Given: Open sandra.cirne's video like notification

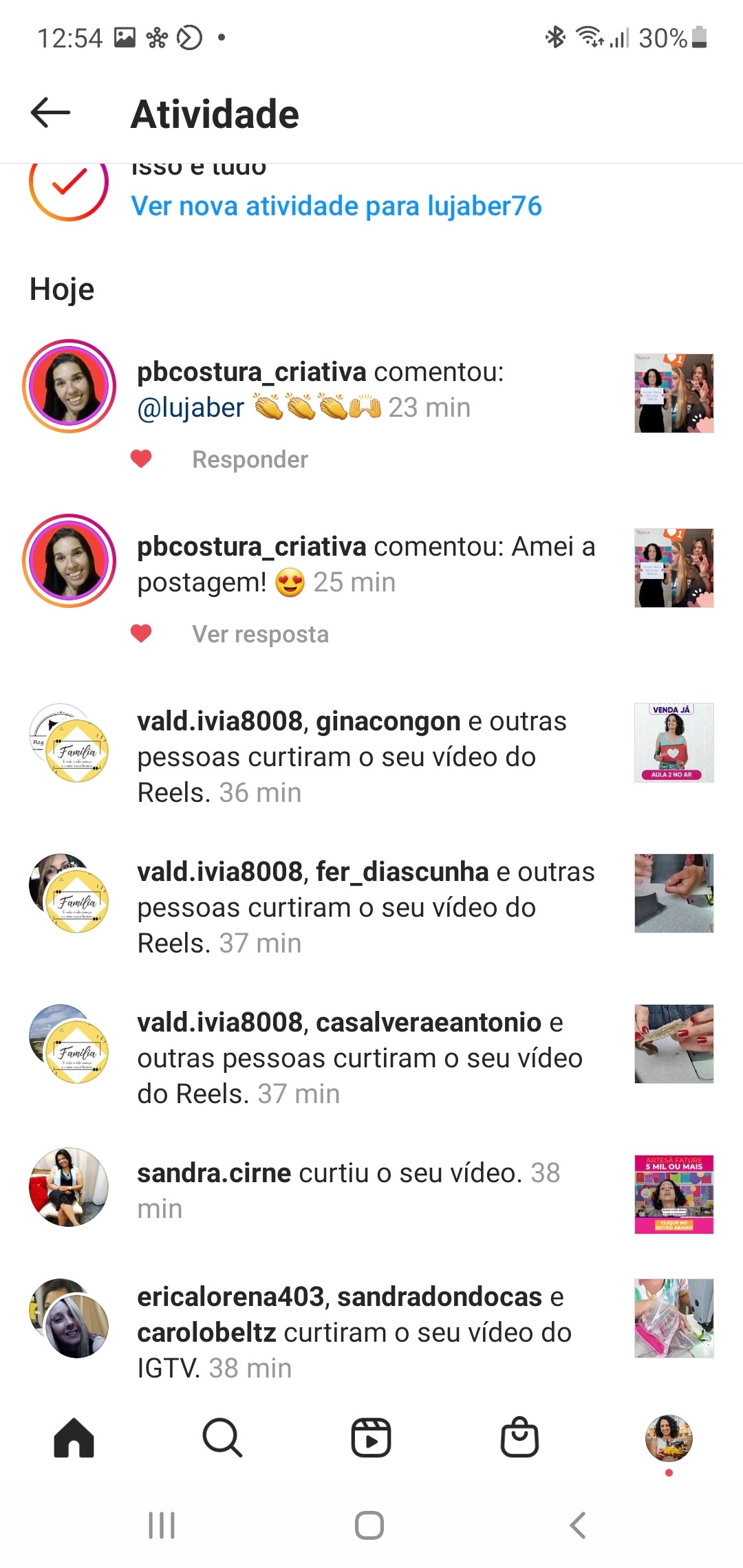Looking at the screenshot, I should click(371, 1190).
